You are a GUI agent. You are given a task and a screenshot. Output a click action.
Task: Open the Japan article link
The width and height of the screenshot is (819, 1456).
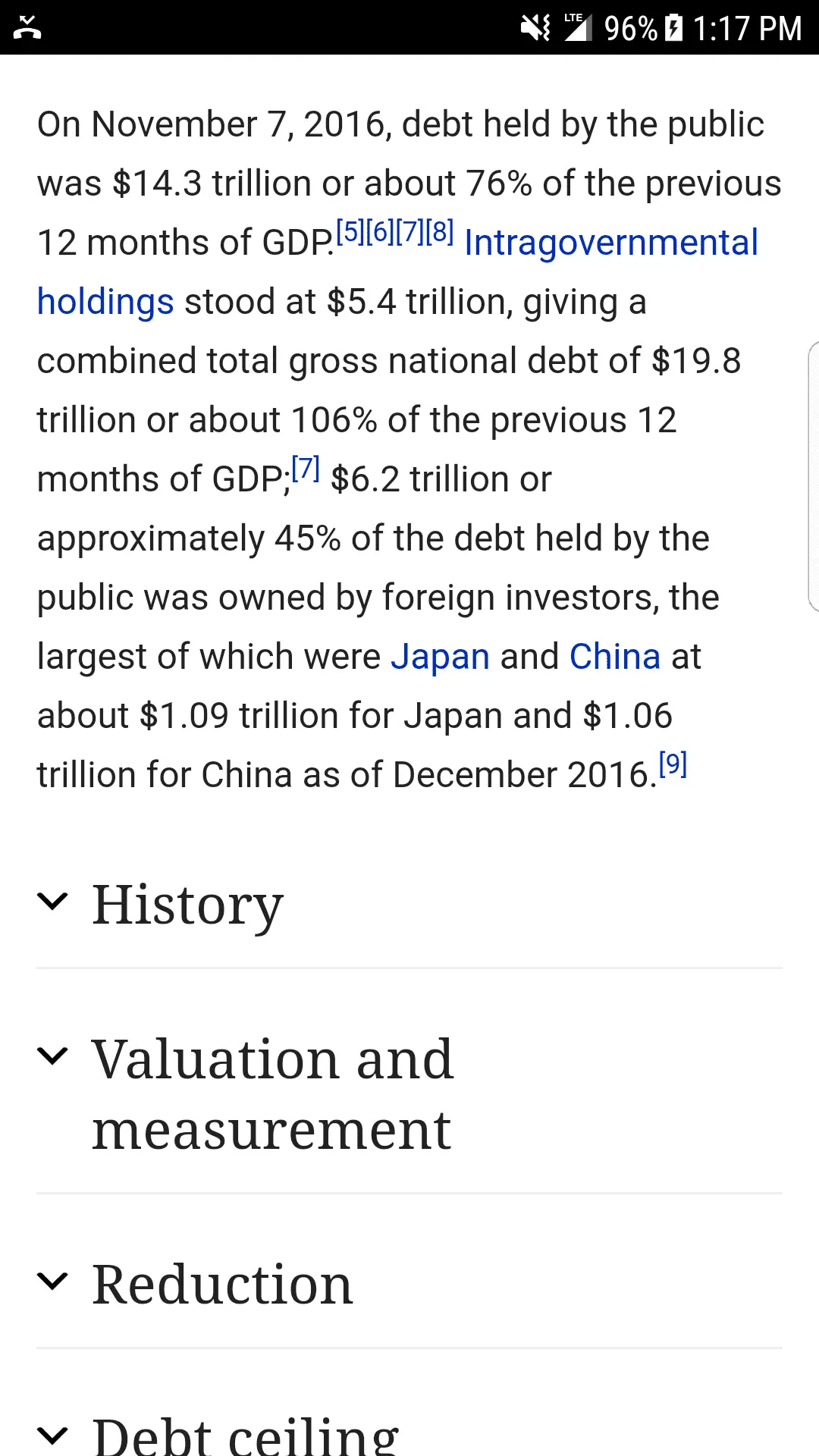440,657
